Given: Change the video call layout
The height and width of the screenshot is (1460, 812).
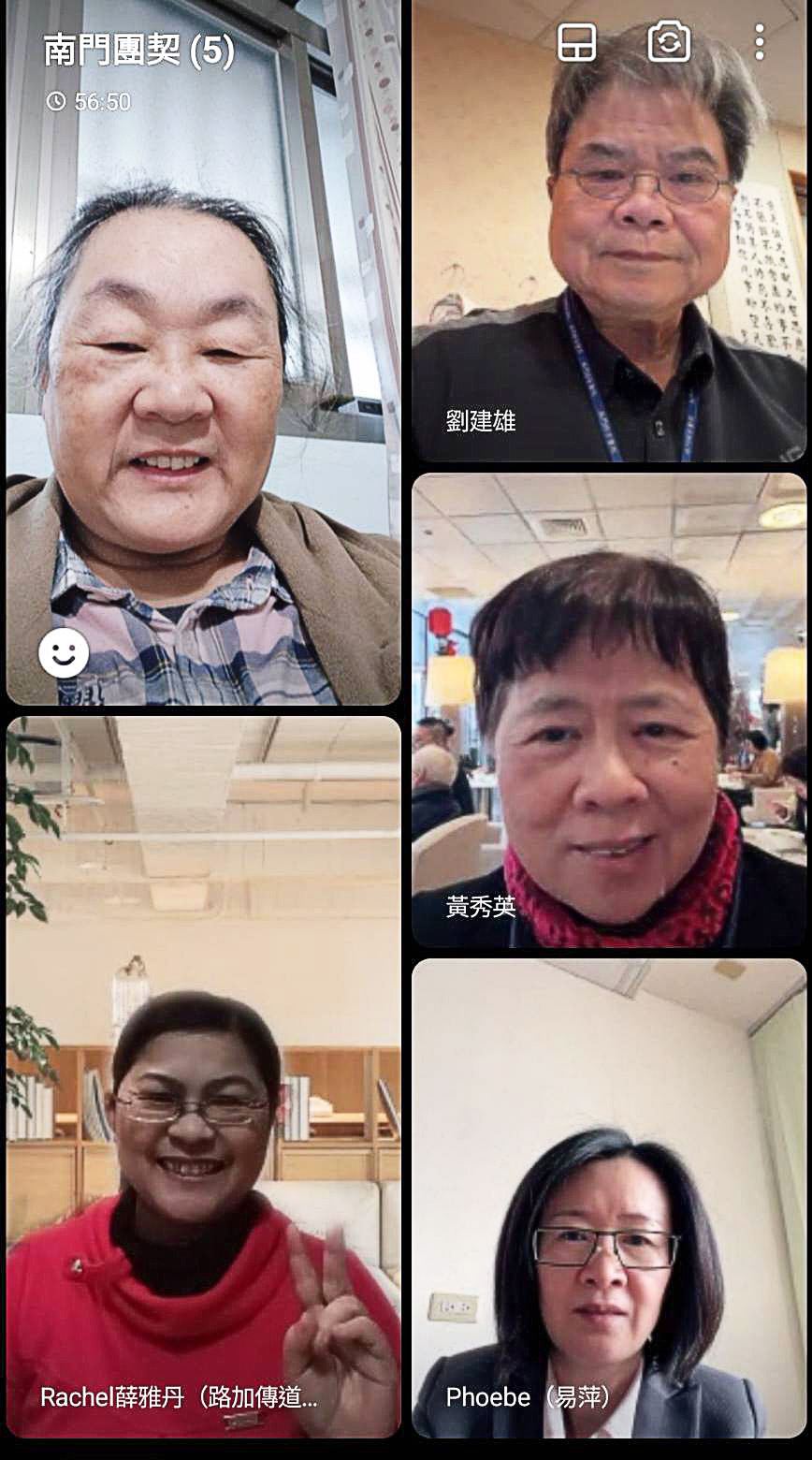Looking at the screenshot, I should click(576, 43).
